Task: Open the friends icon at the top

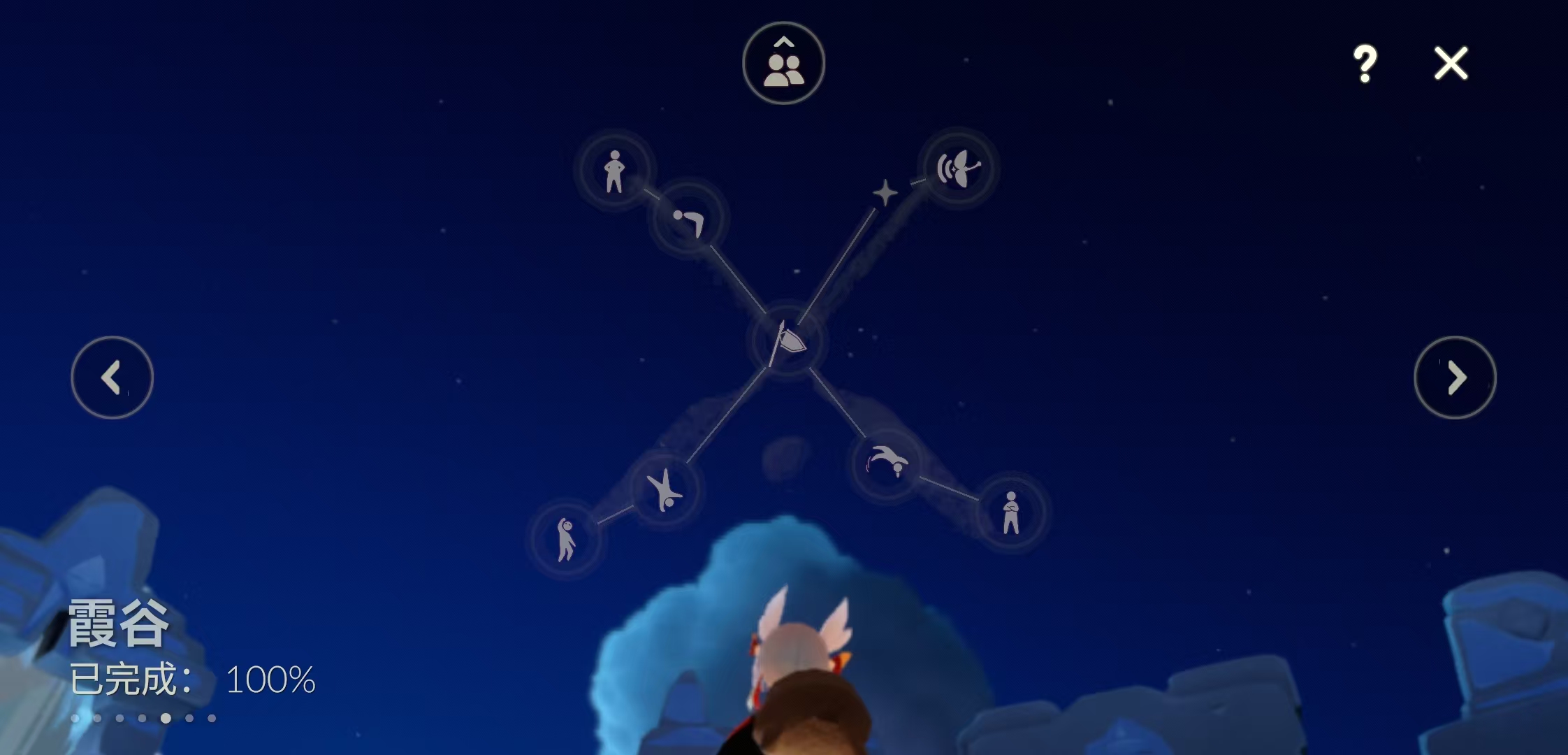Action: coord(783,64)
